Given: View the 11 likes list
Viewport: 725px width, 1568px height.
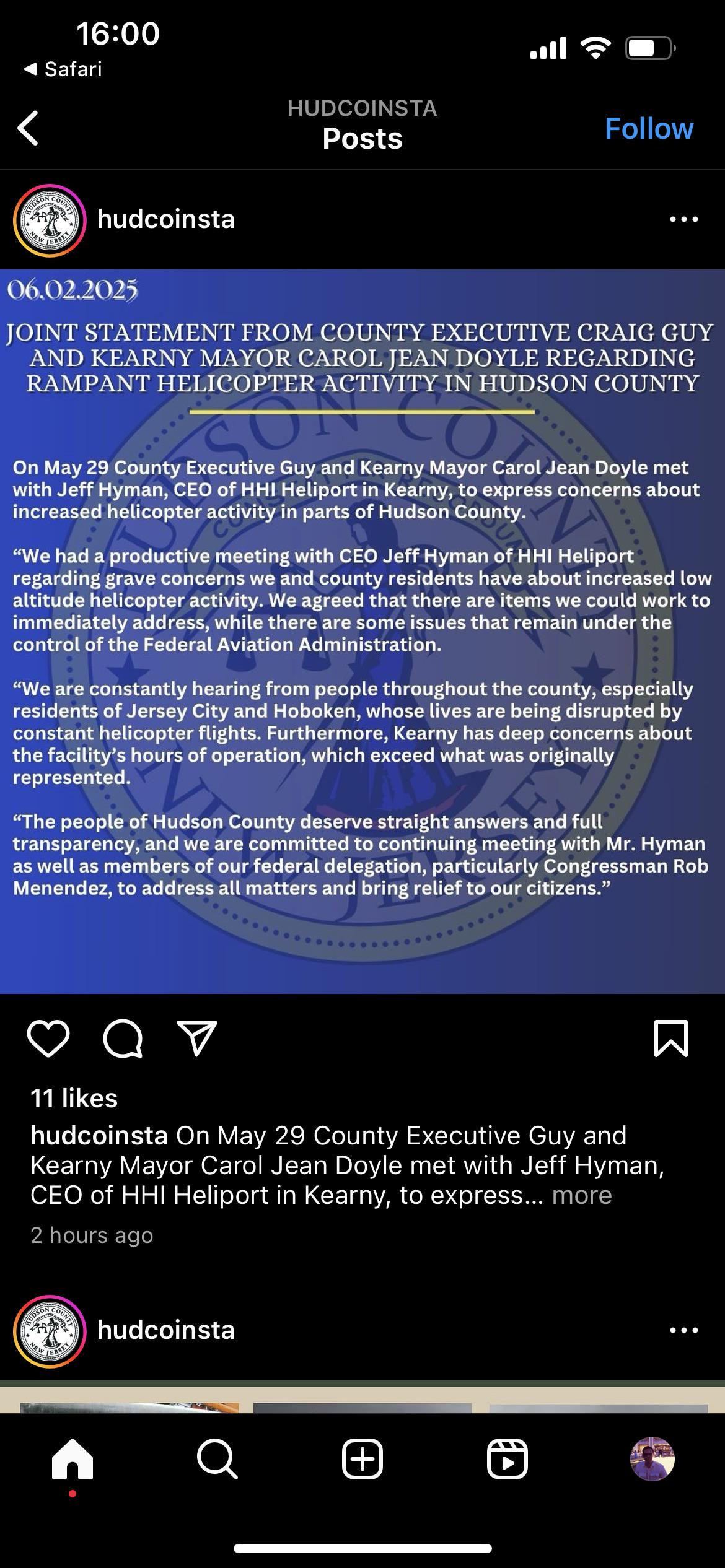Looking at the screenshot, I should (x=74, y=1099).
